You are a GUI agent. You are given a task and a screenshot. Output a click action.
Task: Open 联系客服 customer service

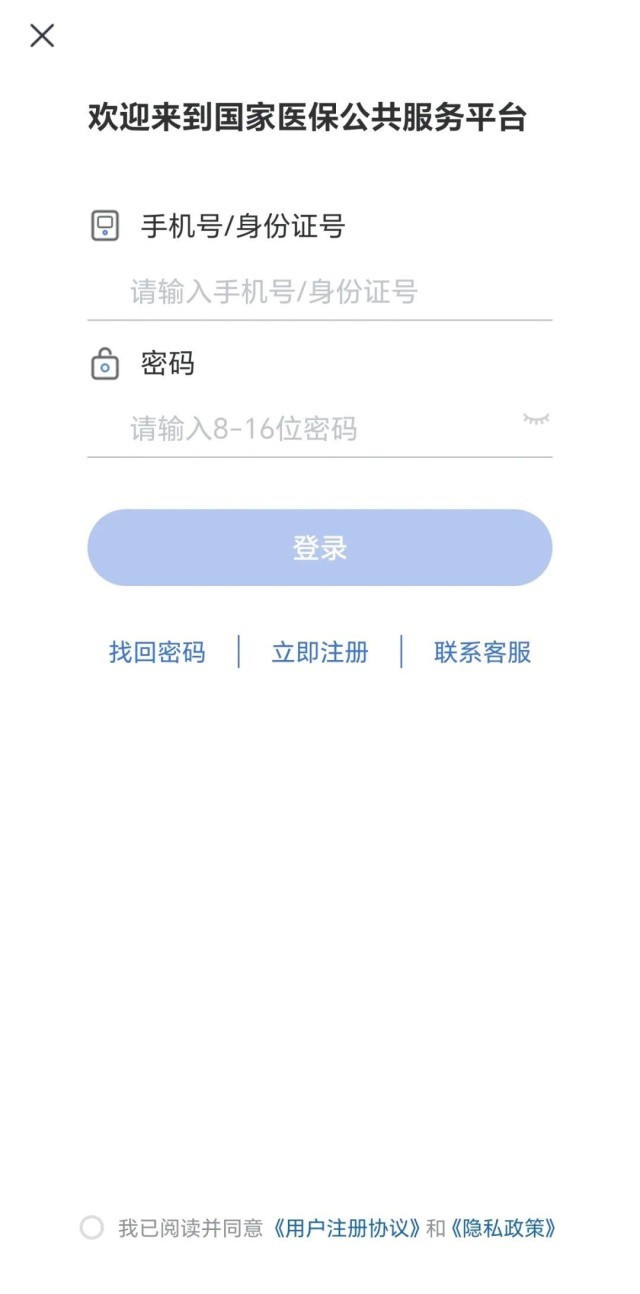pyautogui.click(x=482, y=653)
